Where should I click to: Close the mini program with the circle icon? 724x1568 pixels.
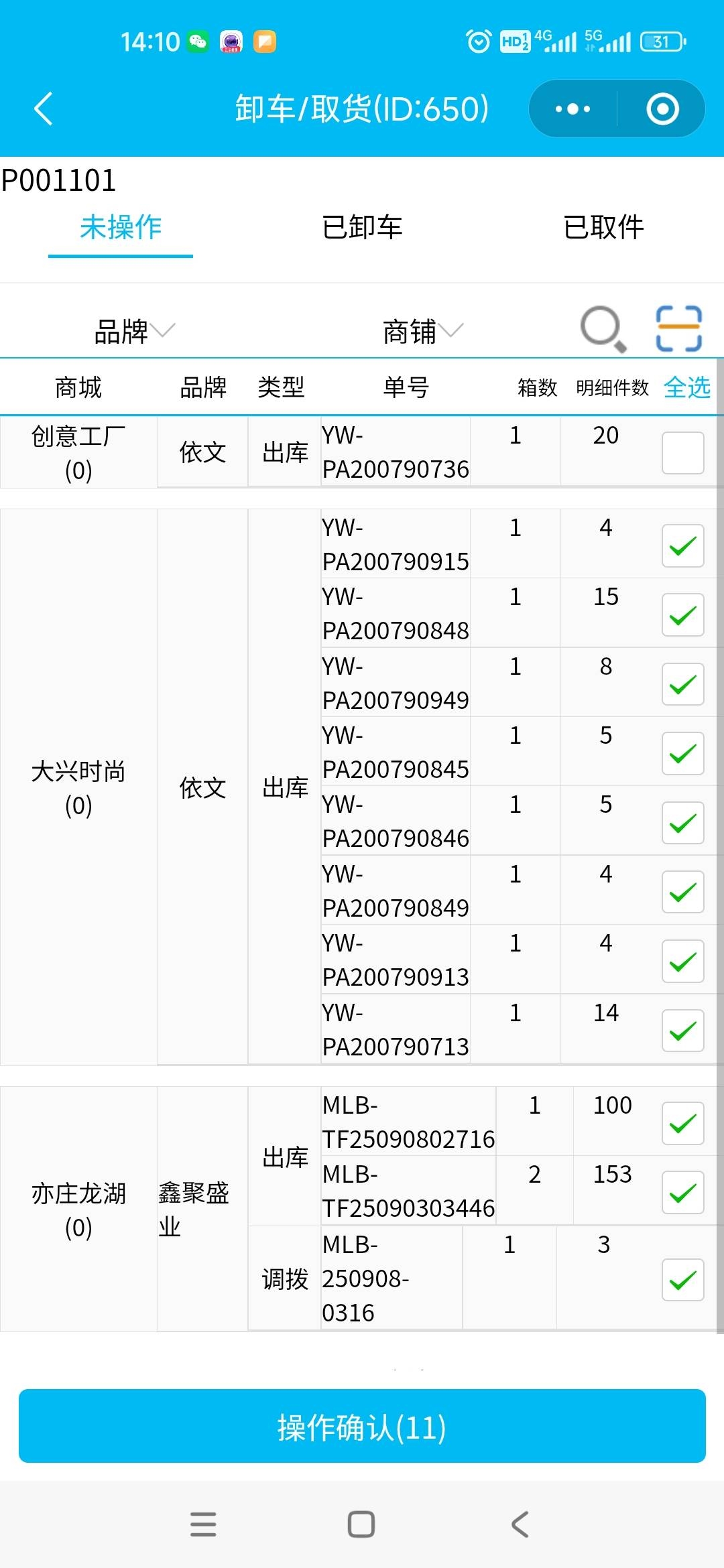(662, 109)
